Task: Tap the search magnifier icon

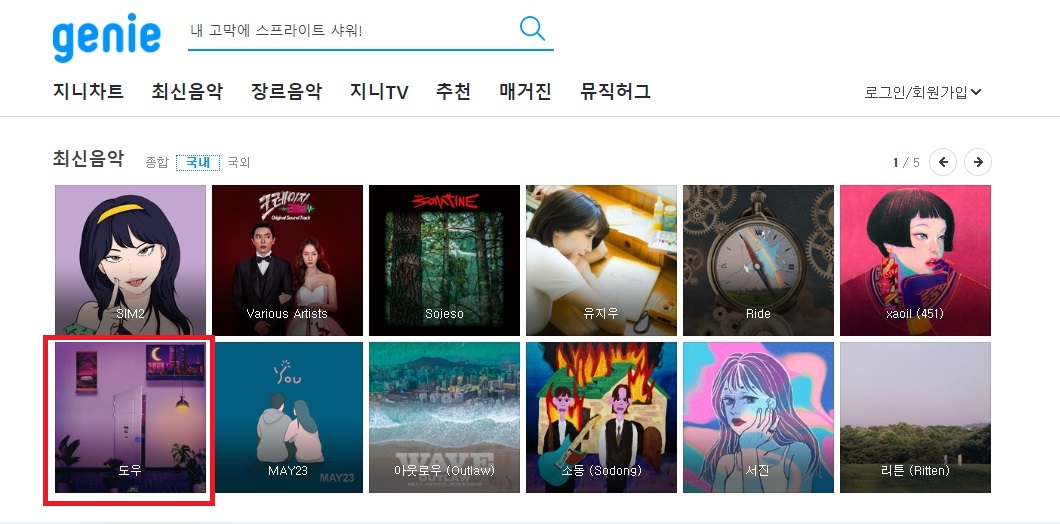Action: [532, 29]
